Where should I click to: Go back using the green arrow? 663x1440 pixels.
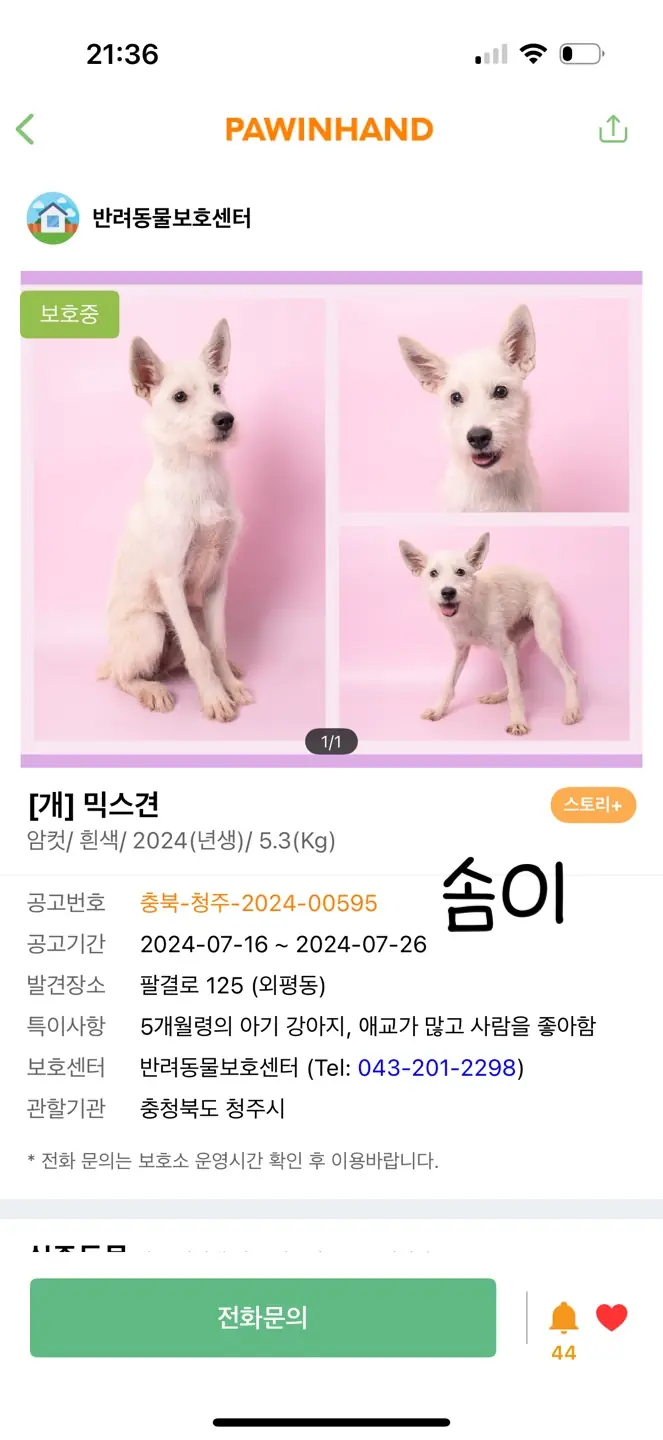pyautogui.click(x=26, y=129)
